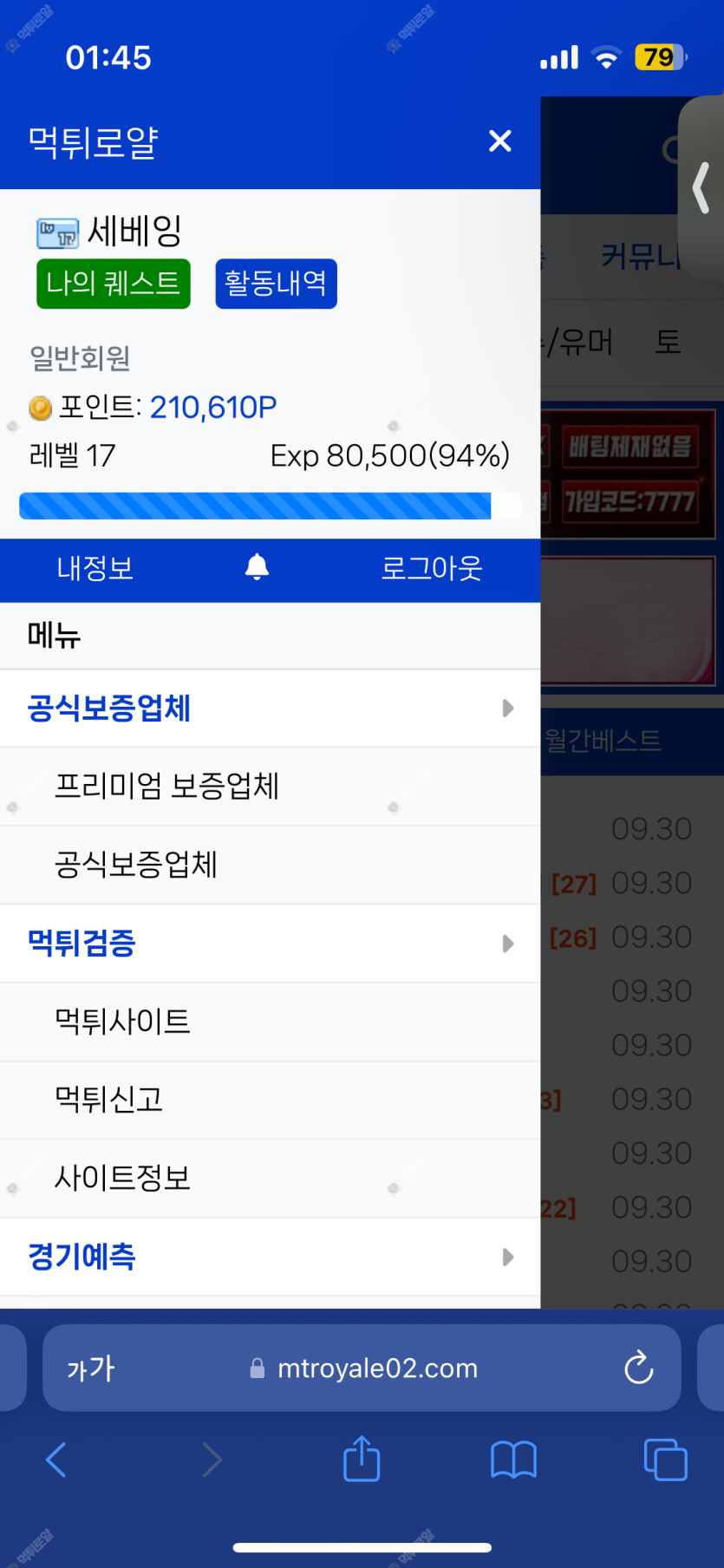Close the 먹튀로얄 side menu
The width and height of the screenshot is (724, 1568).
coord(499,141)
